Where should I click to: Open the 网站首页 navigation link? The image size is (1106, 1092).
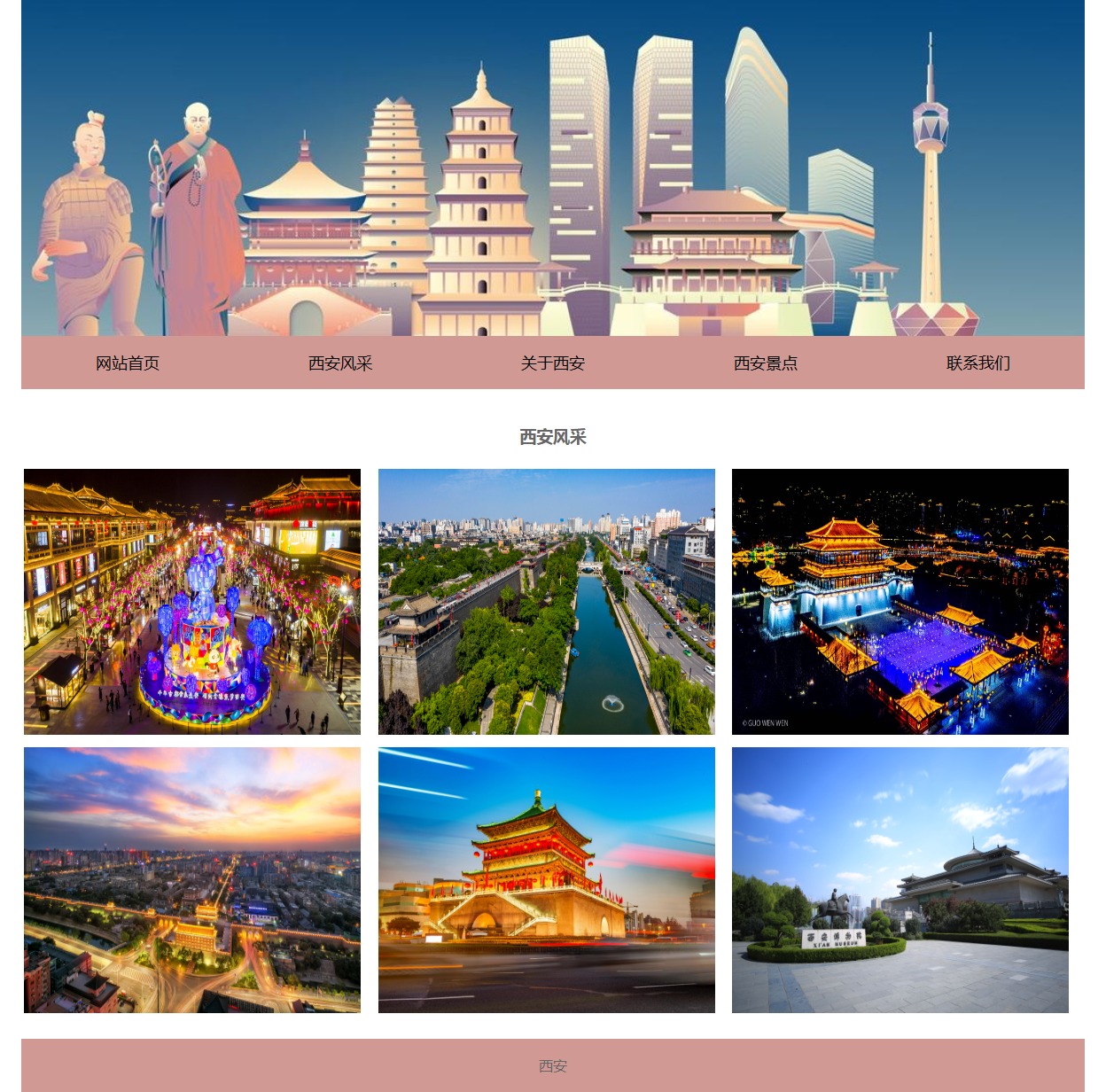(x=128, y=363)
